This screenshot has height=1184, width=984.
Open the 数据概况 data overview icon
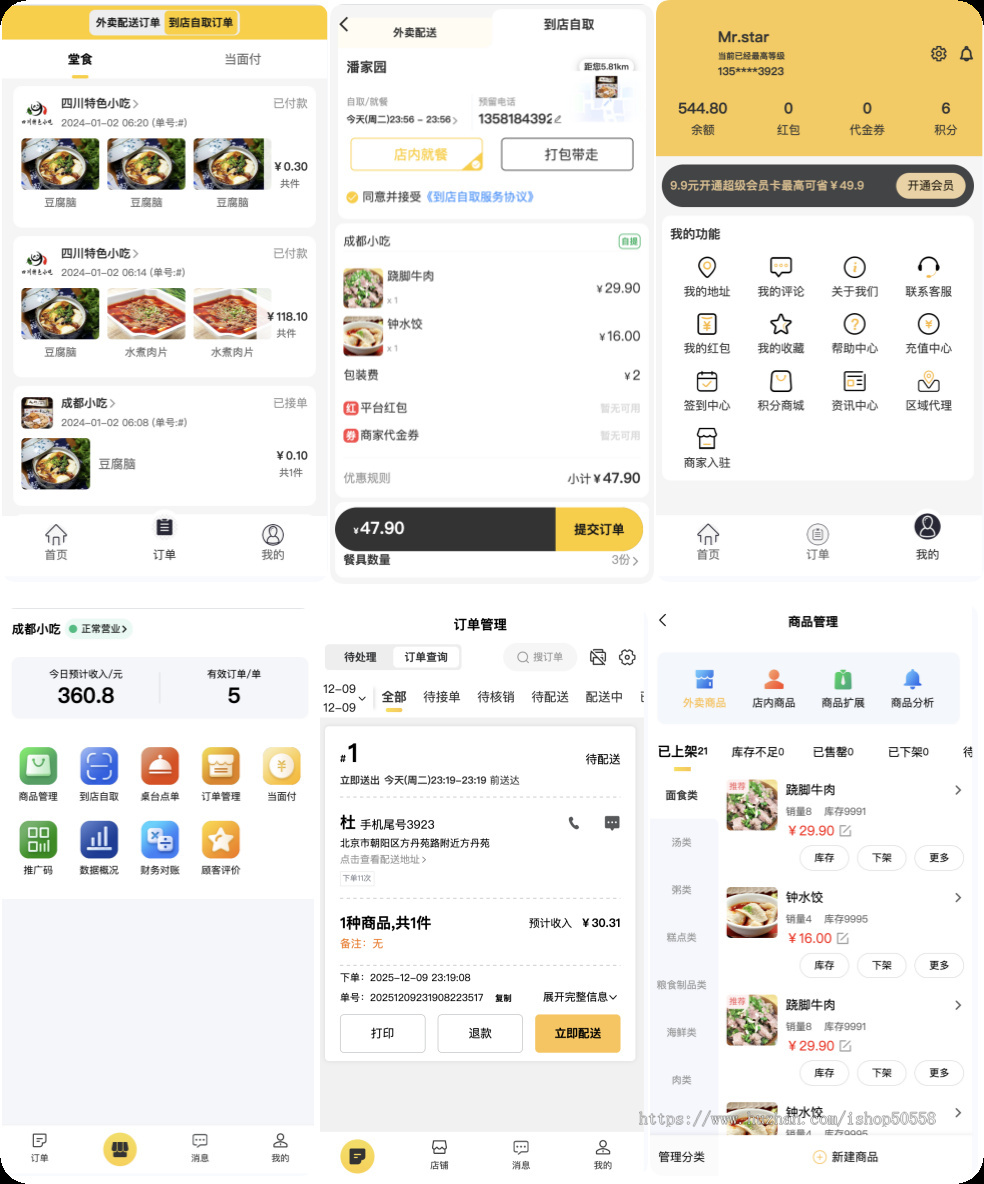[x=99, y=840]
